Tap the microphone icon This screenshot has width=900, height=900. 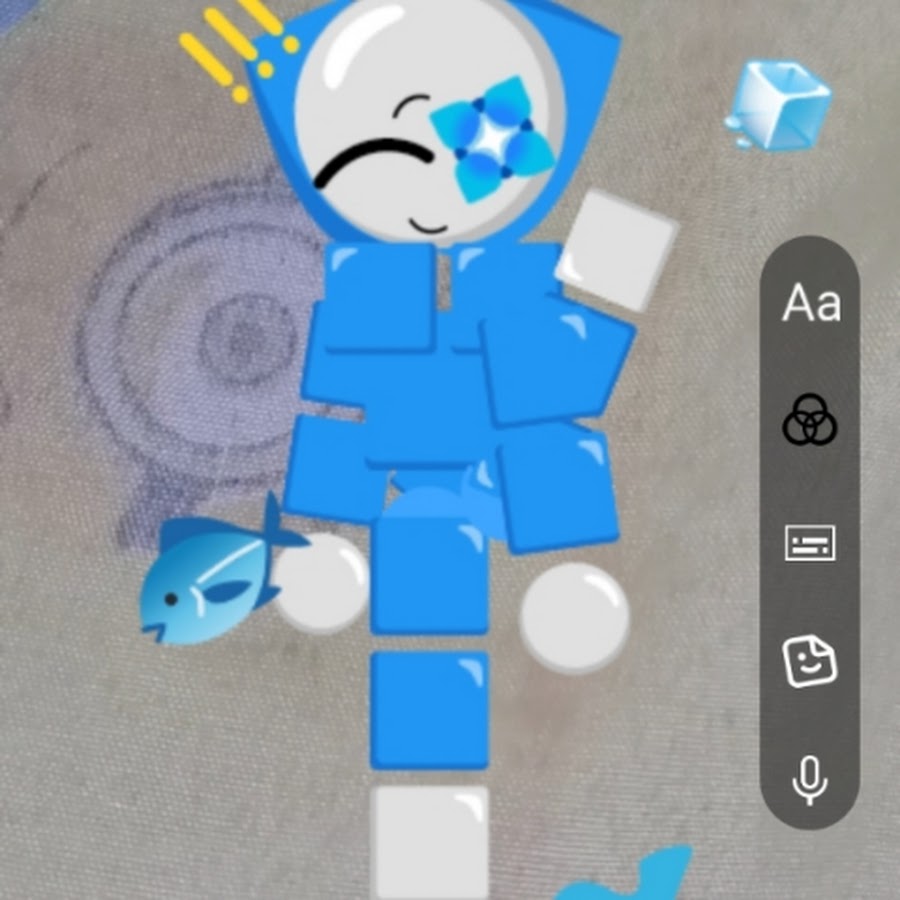point(809,779)
